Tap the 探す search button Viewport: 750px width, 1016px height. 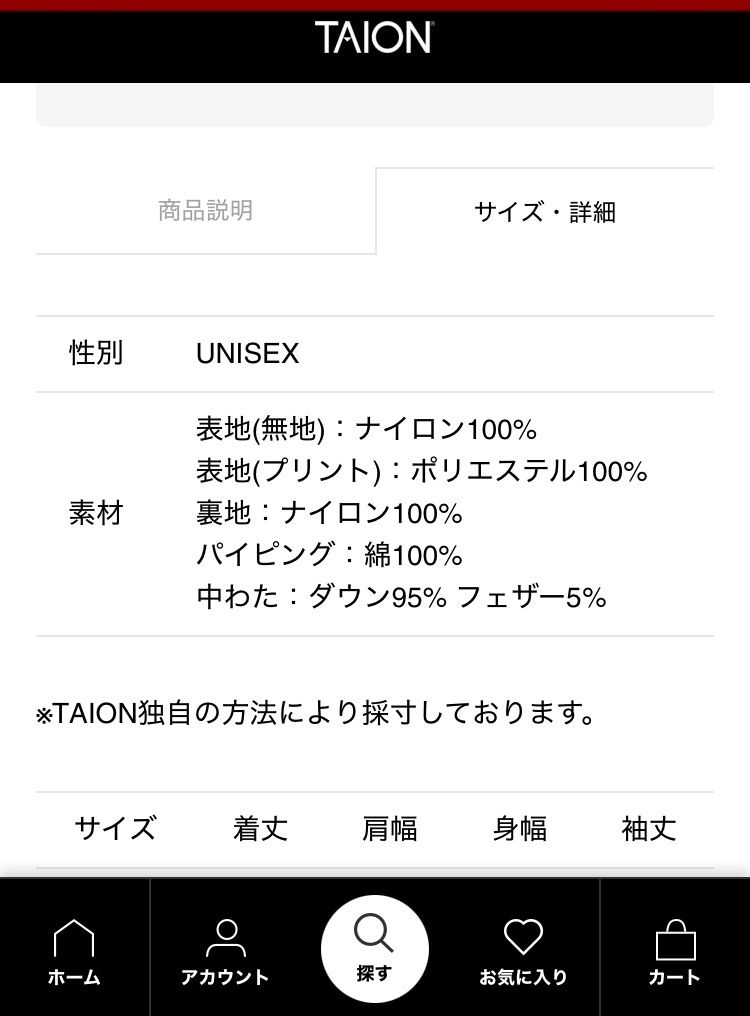coord(375,948)
